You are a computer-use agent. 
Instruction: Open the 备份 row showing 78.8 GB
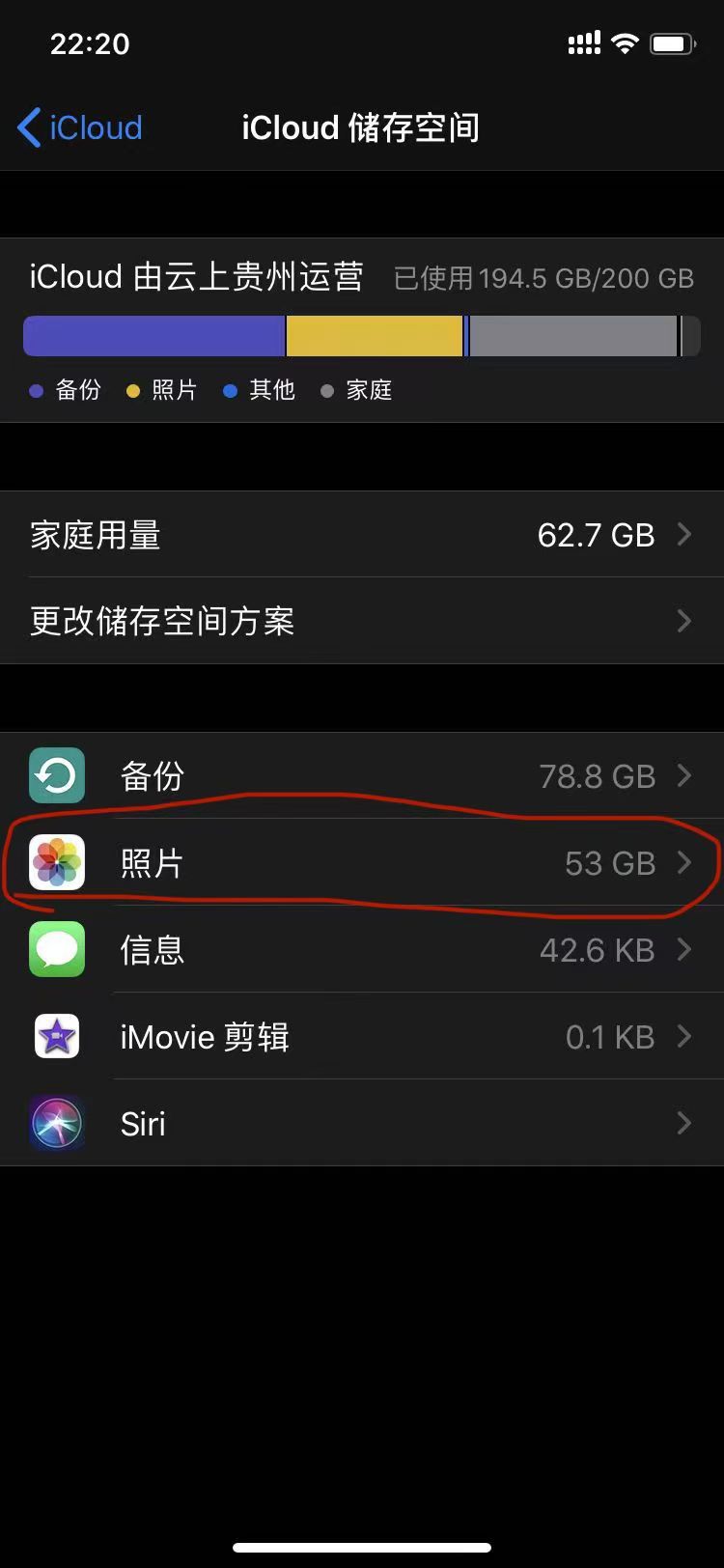click(x=362, y=775)
